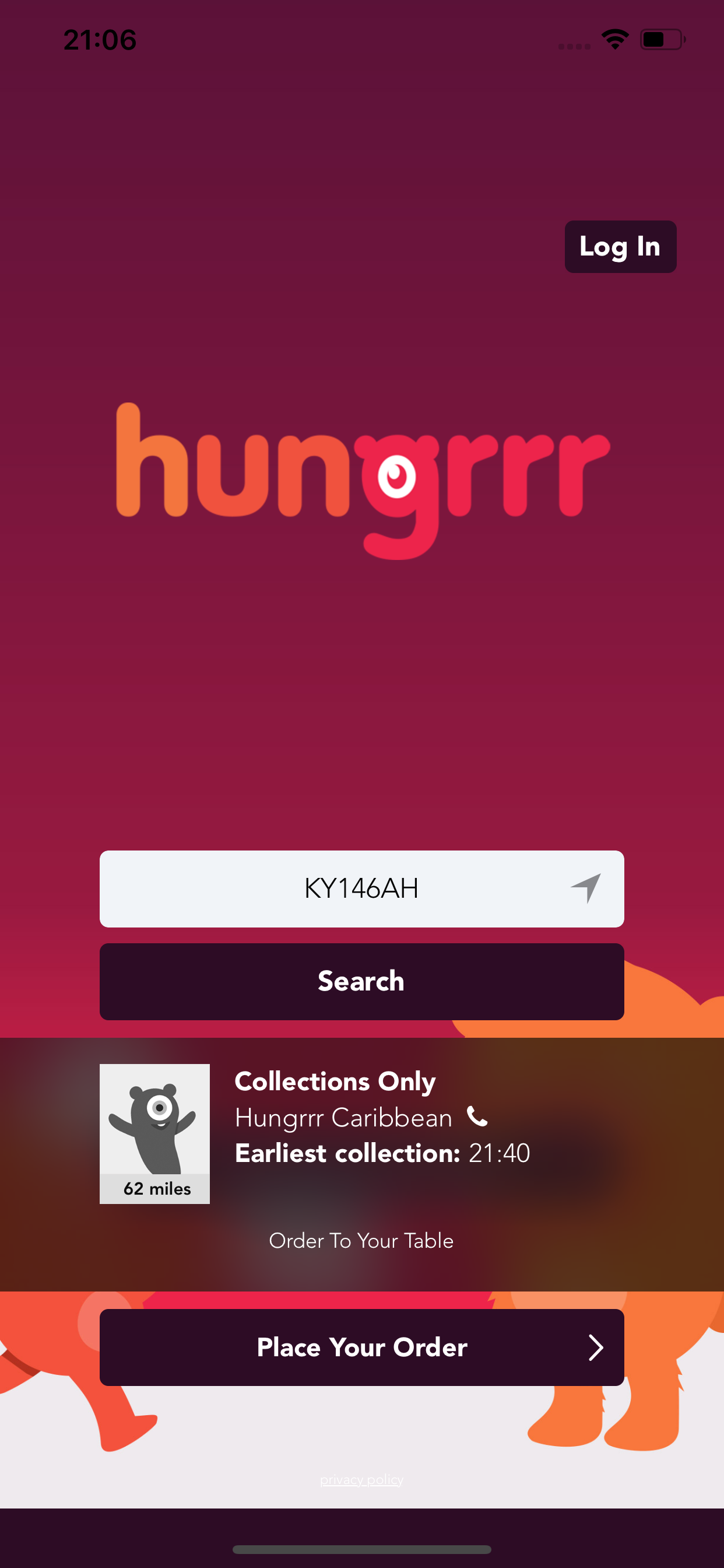Tap the 21:06 clock in the status bar
The height and width of the screenshot is (1568, 724).
(99, 39)
